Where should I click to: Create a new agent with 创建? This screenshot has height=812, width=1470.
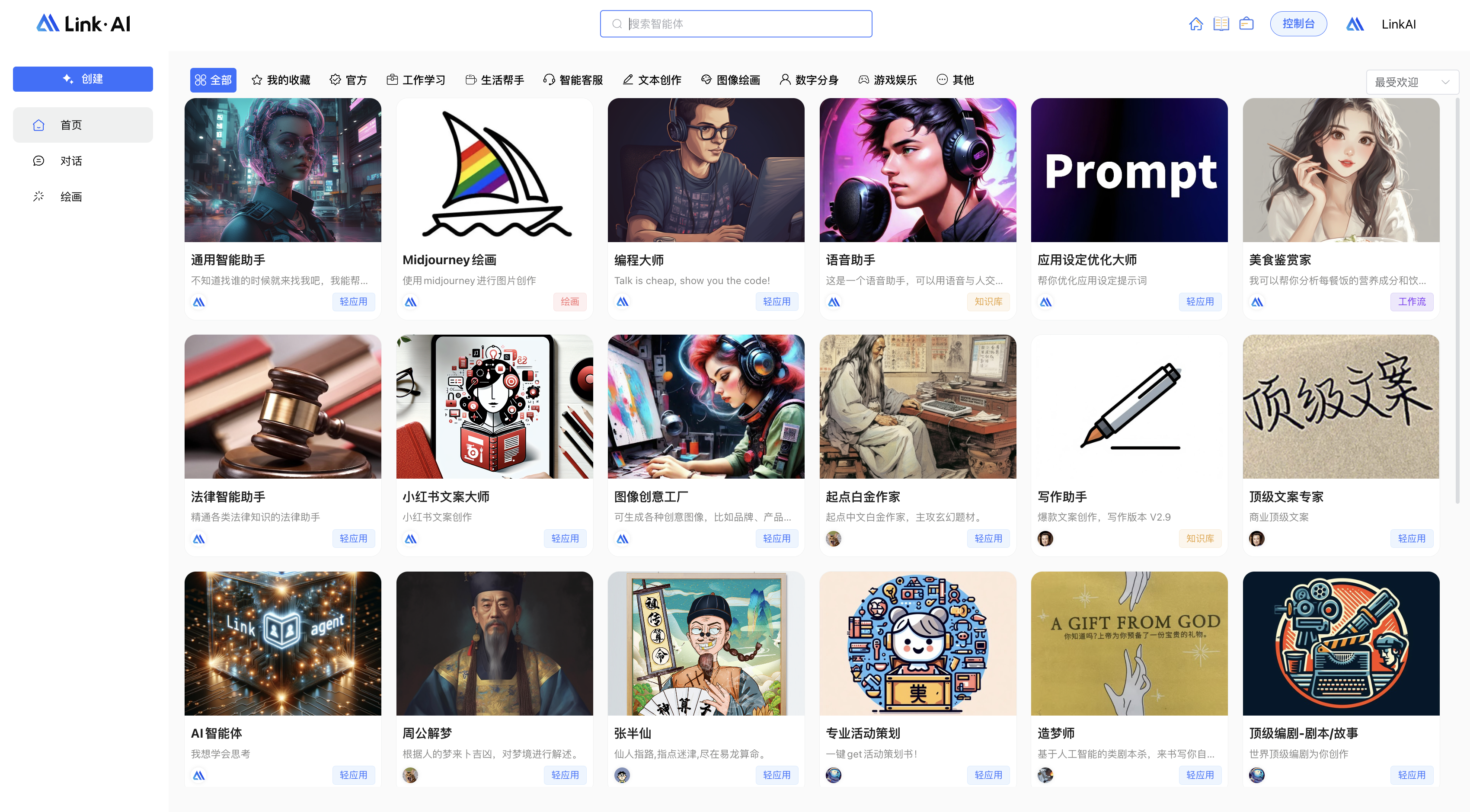(x=83, y=79)
